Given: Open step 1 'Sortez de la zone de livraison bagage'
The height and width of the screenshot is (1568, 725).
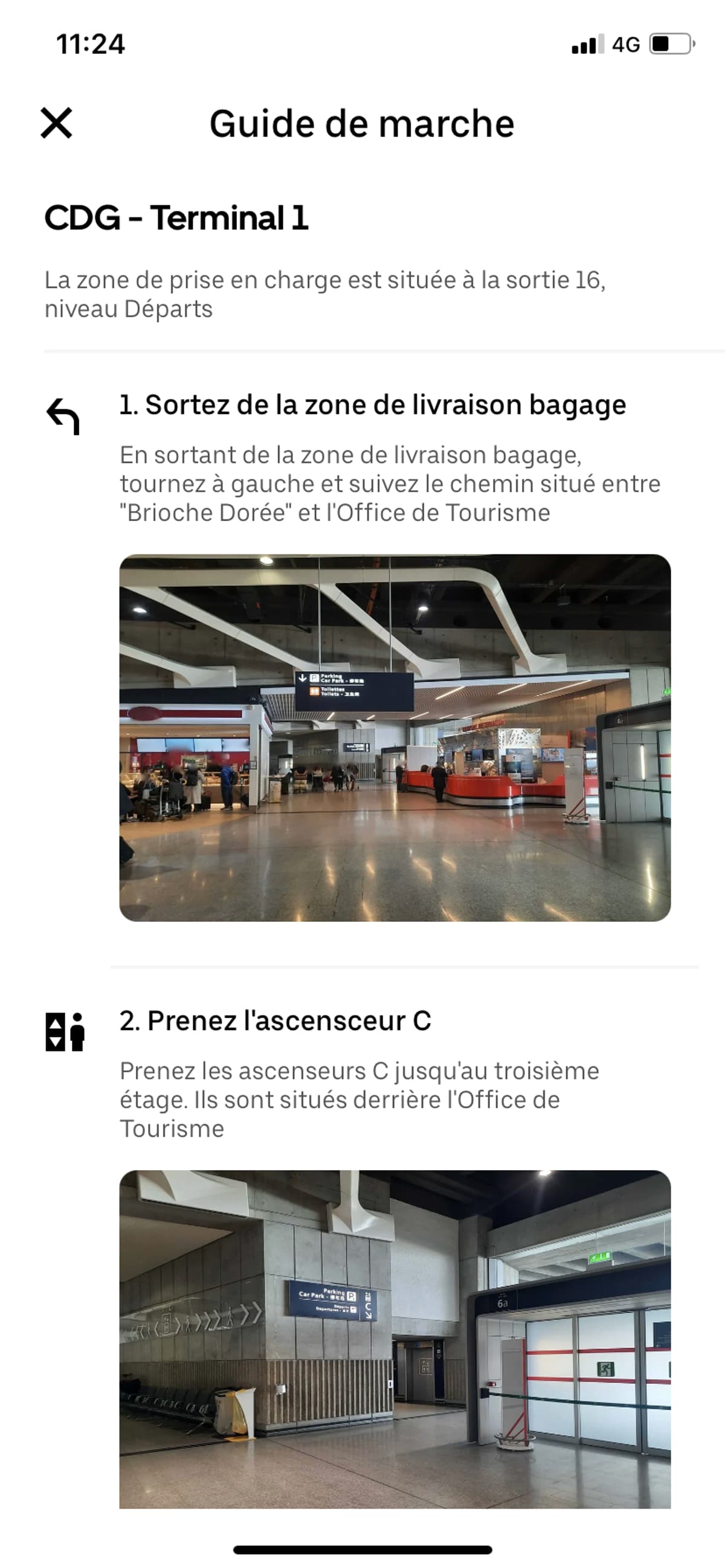Looking at the screenshot, I should coord(373,406).
